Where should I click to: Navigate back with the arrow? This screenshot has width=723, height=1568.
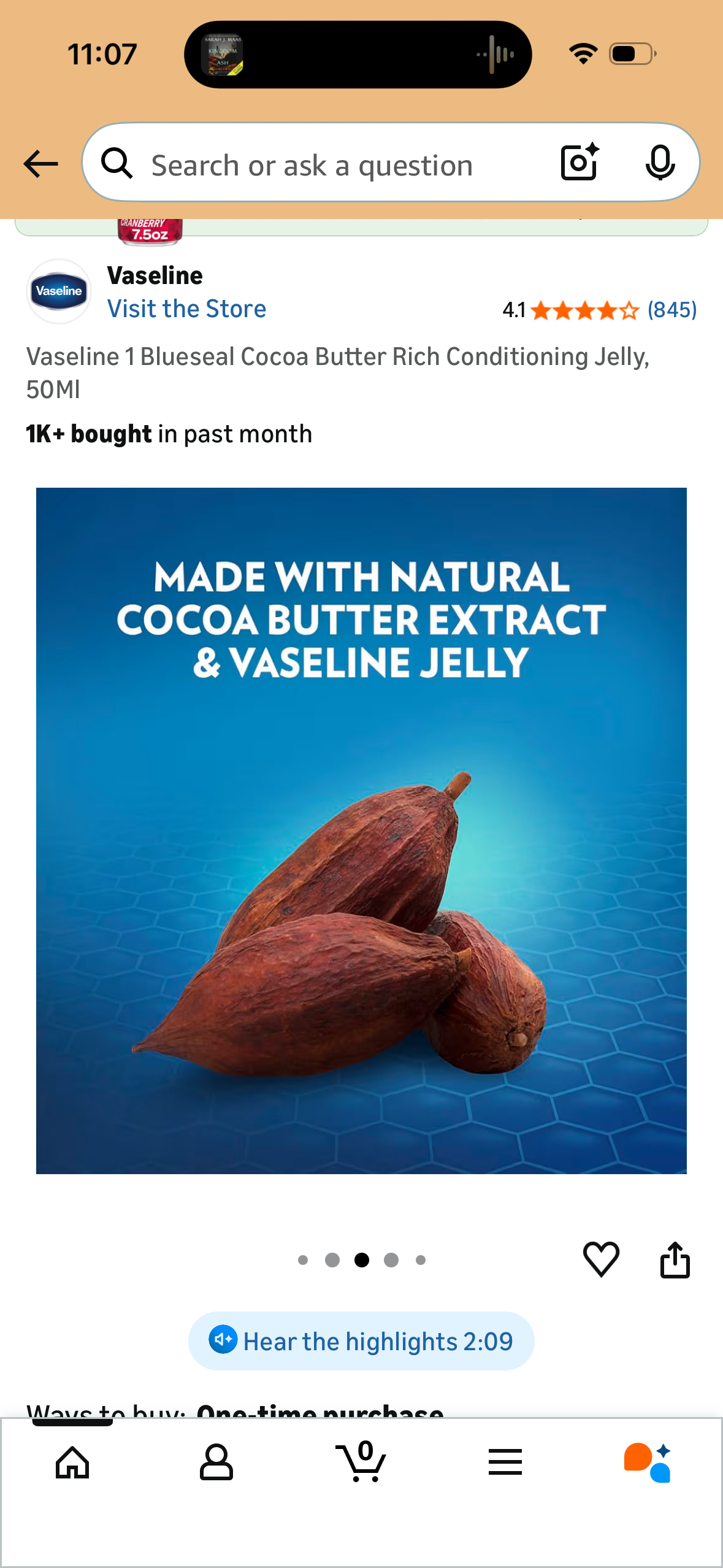[39, 163]
